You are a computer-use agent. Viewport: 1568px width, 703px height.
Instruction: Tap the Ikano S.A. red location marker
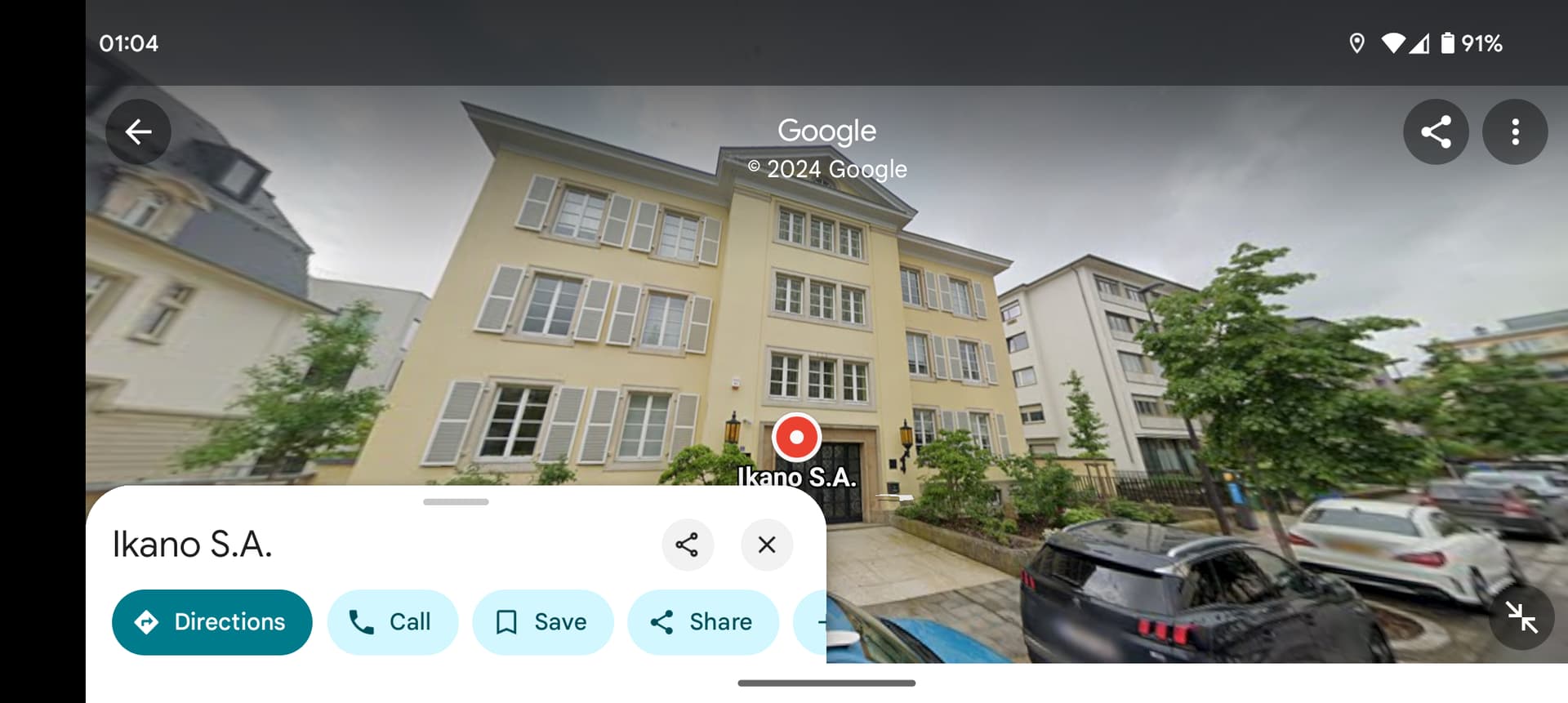click(x=796, y=437)
